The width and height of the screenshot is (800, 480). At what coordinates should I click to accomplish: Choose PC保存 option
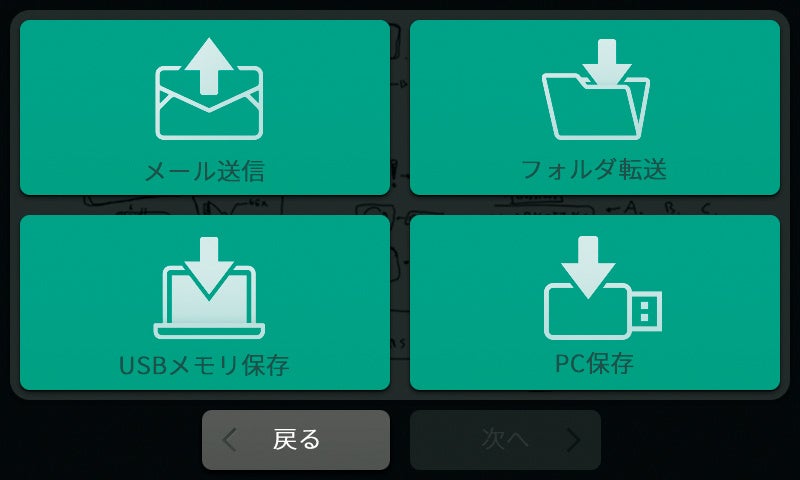click(594, 302)
